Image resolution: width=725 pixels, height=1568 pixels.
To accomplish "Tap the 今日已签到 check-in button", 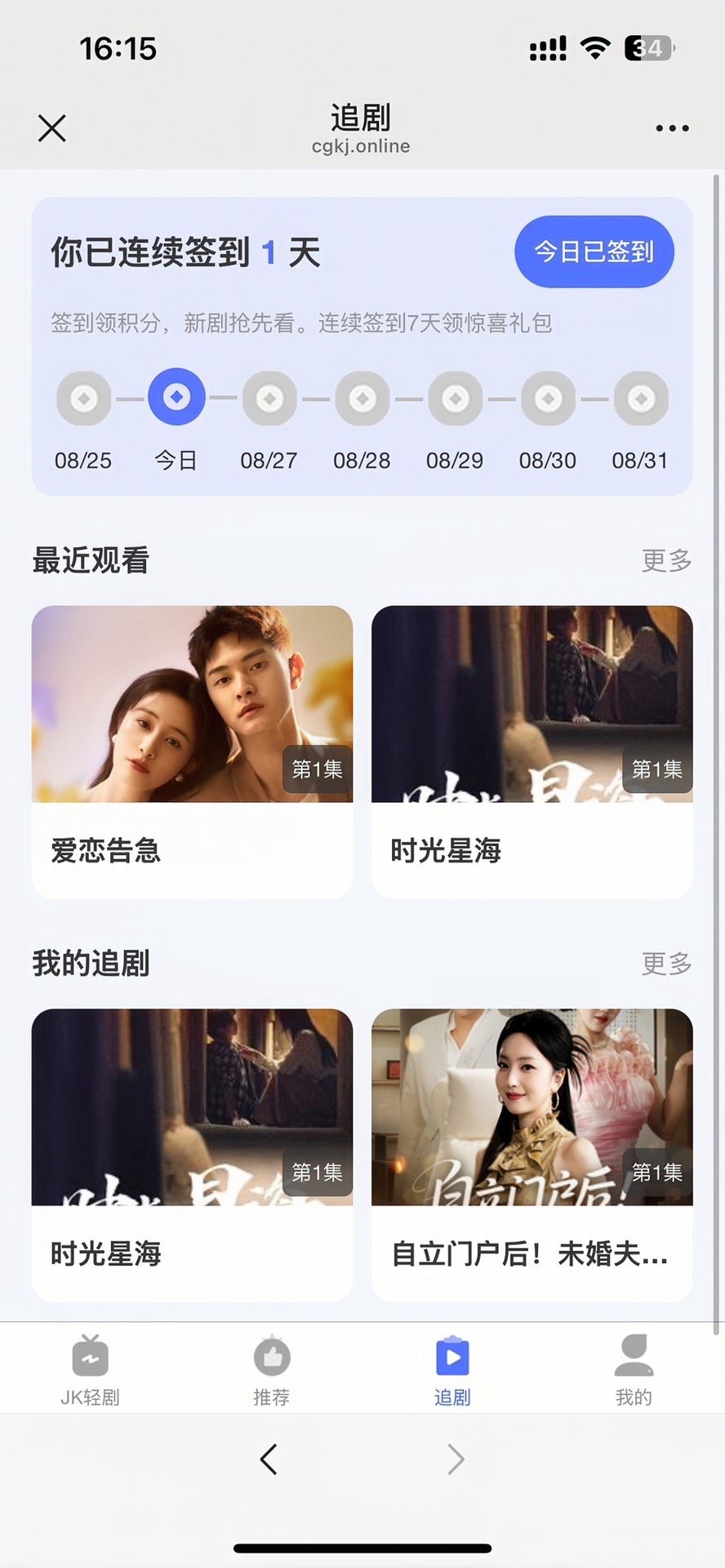I will point(594,252).
